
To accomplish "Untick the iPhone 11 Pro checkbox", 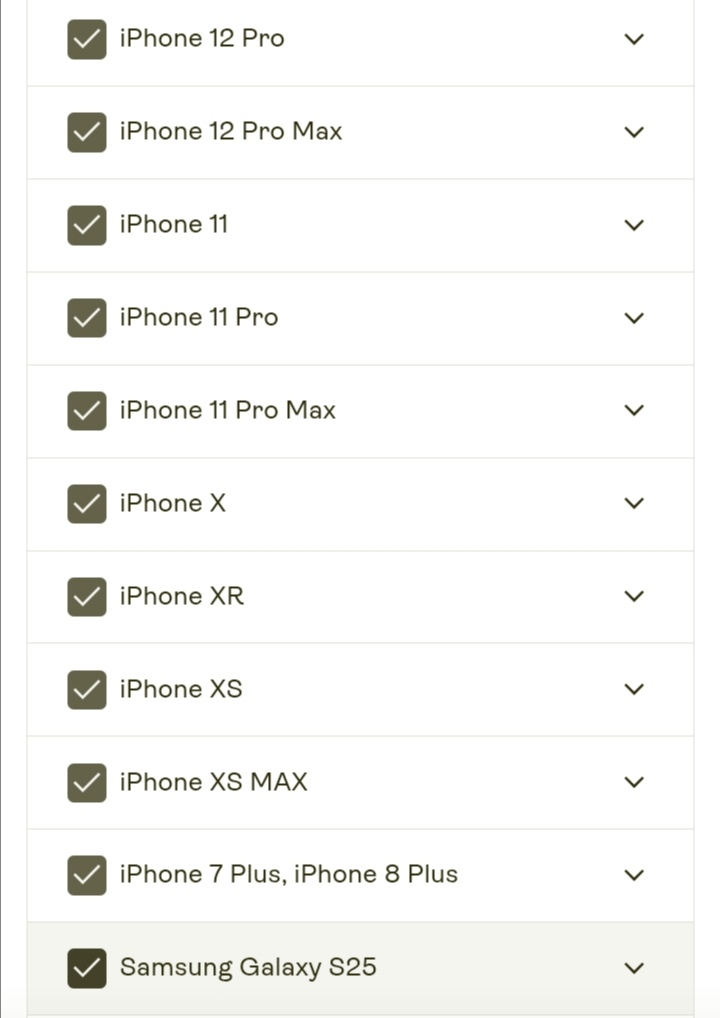I will point(87,318).
